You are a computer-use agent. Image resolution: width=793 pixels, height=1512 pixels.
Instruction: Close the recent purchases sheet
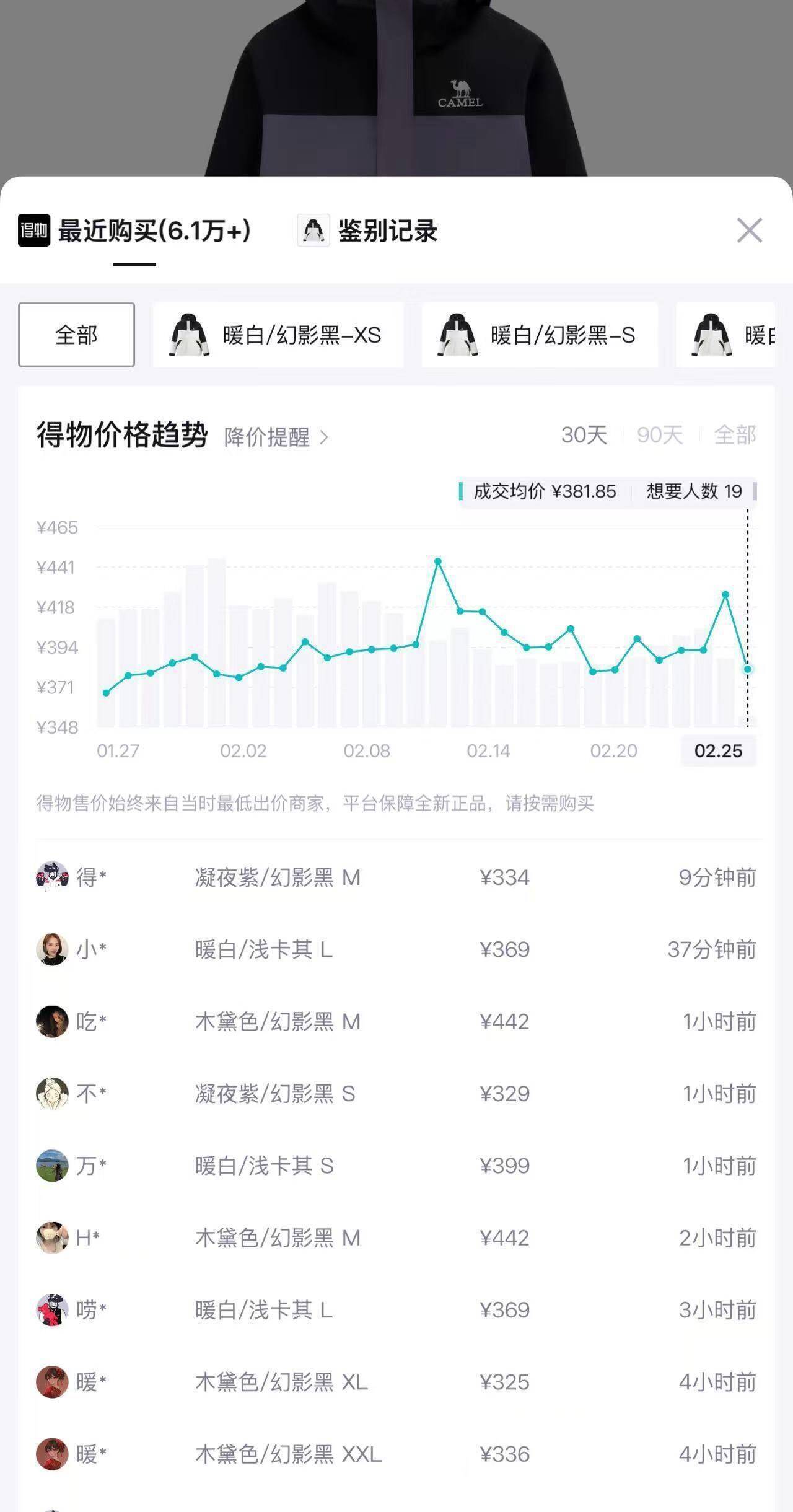tap(749, 231)
